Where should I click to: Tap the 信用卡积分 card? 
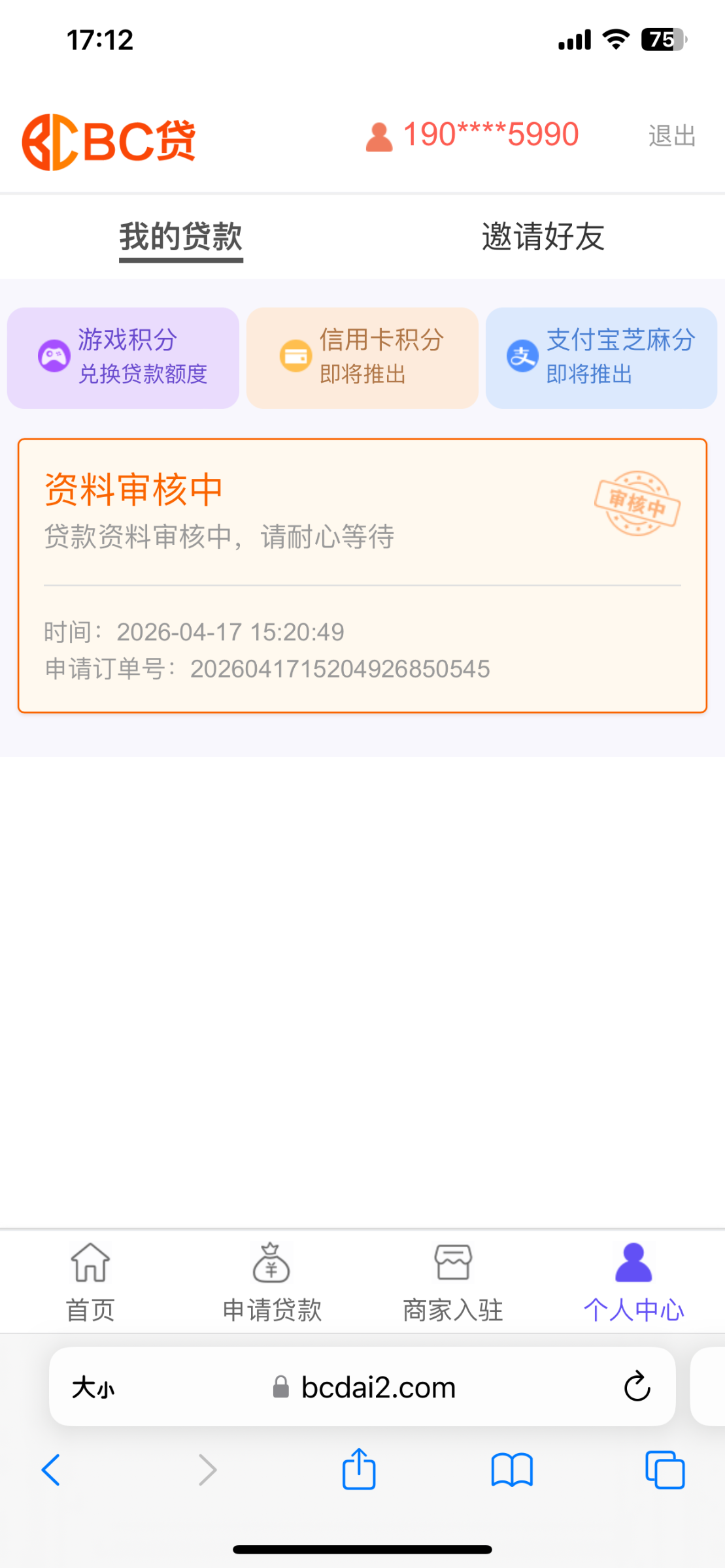362,357
